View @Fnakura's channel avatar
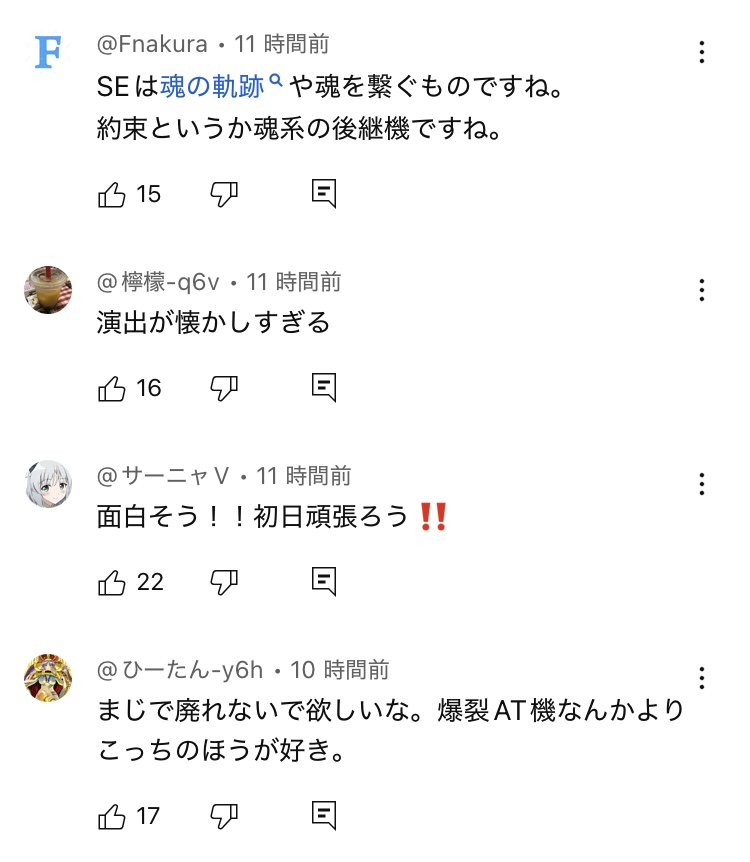 pos(48,52)
